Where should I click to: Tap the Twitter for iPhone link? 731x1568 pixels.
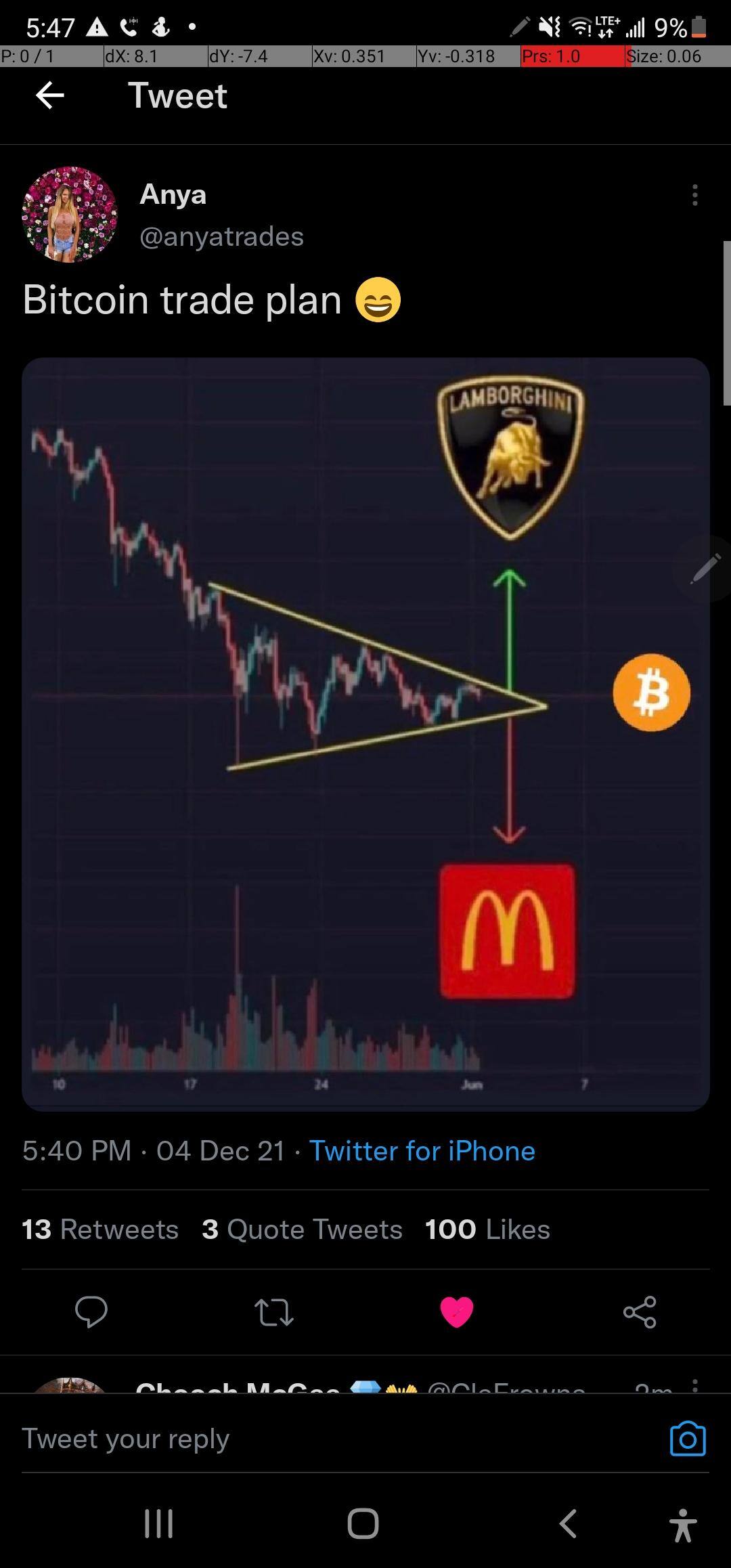click(x=422, y=1151)
